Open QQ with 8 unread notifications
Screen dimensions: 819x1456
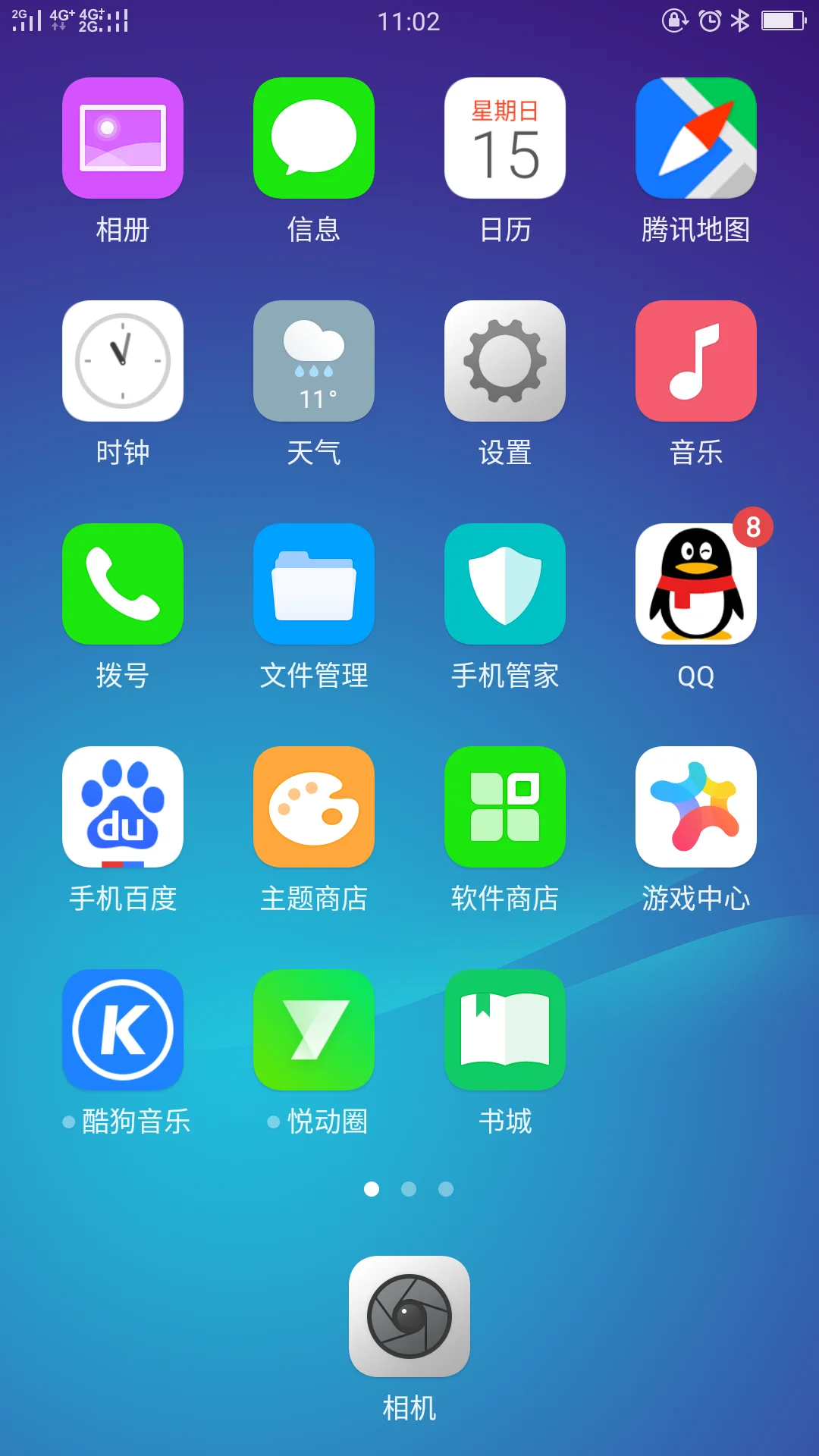click(695, 584)
